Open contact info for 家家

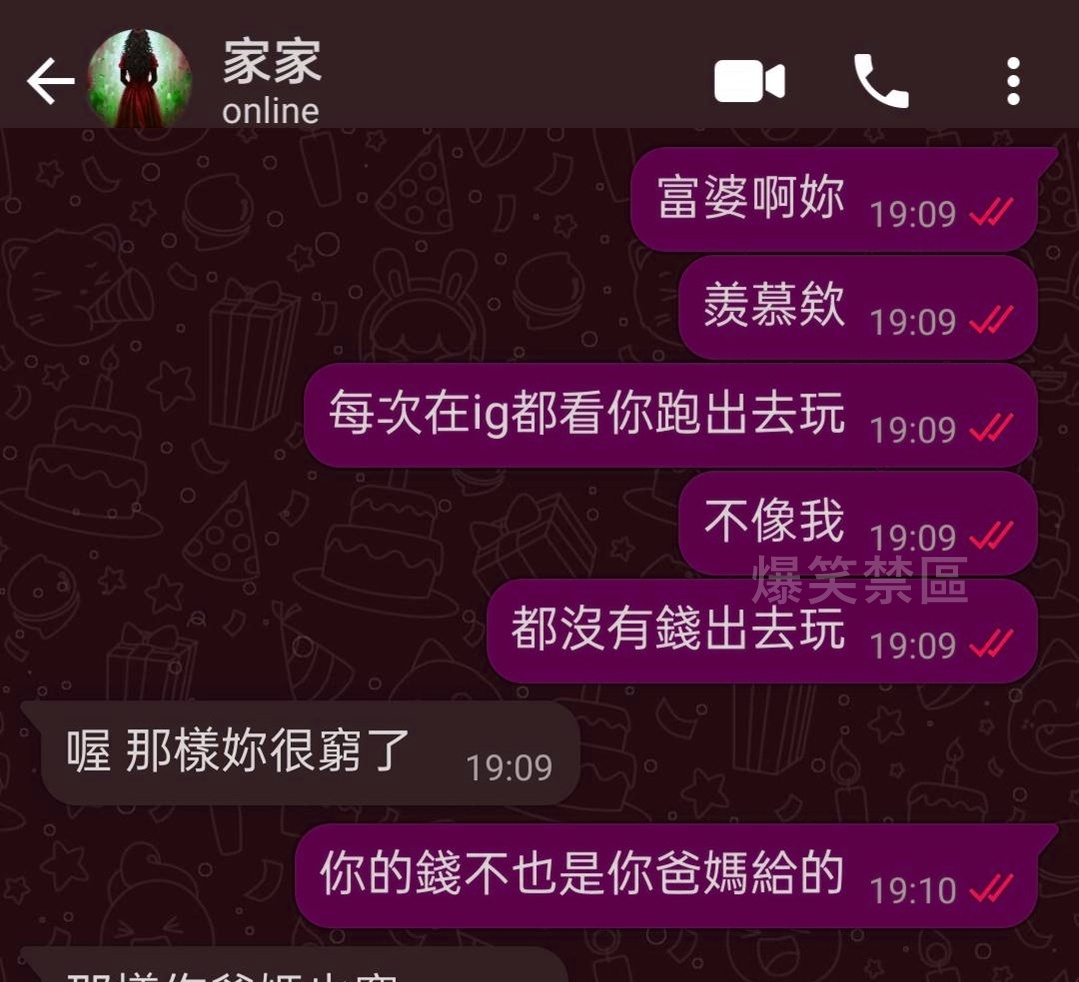272,82
